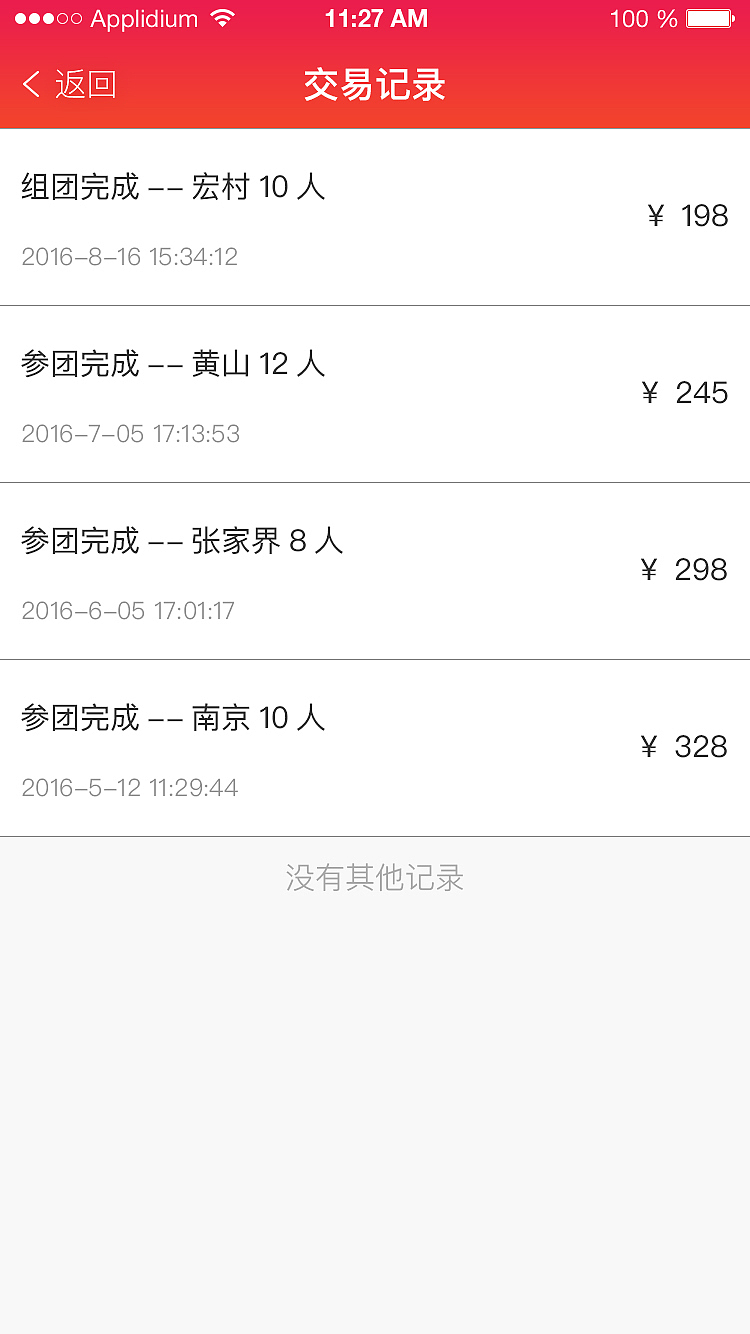Tap the ¥ 245 amount for 黄山

click(688, 393)
